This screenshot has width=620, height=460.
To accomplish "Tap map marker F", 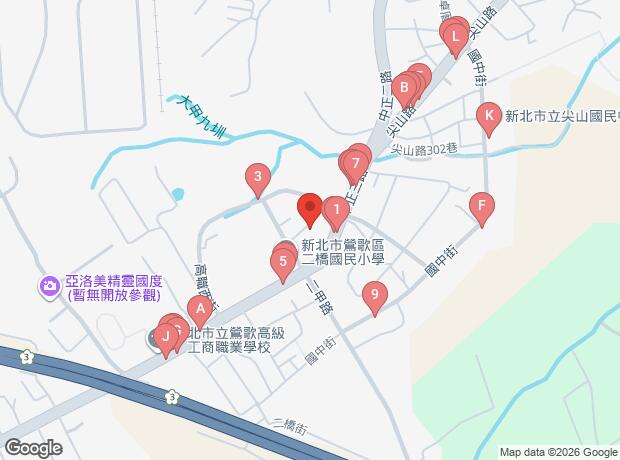I will click(482, 209).
